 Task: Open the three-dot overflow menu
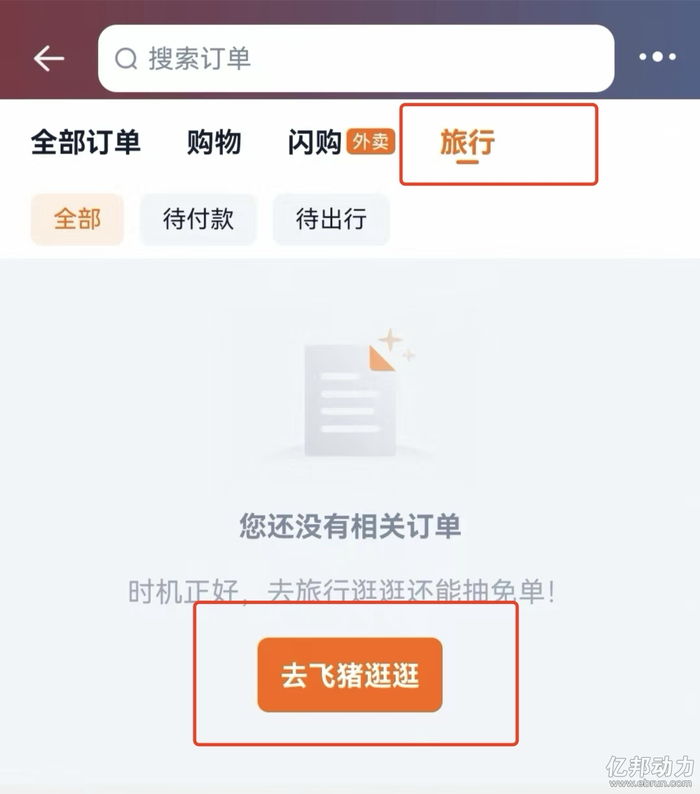pos(657,57)
